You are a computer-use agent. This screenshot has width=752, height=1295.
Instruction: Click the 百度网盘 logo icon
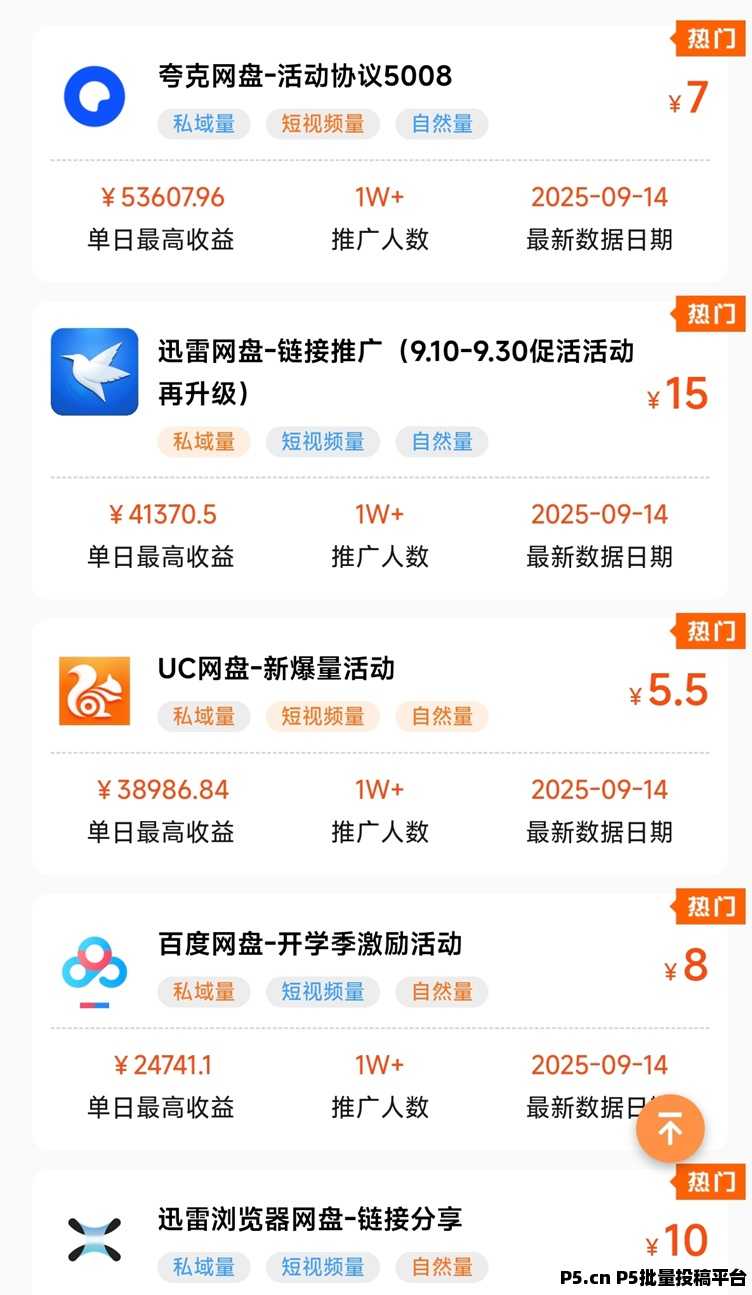(x=94, y=966)
